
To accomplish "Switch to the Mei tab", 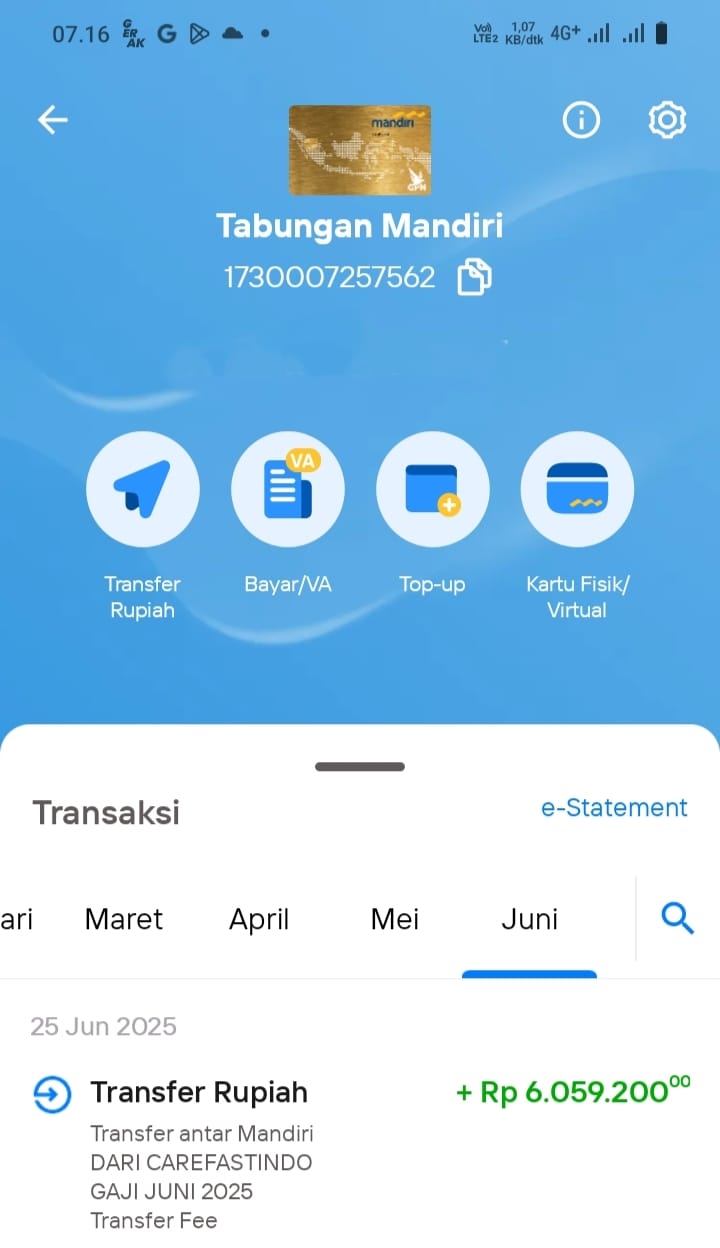I will pos(395,919).
